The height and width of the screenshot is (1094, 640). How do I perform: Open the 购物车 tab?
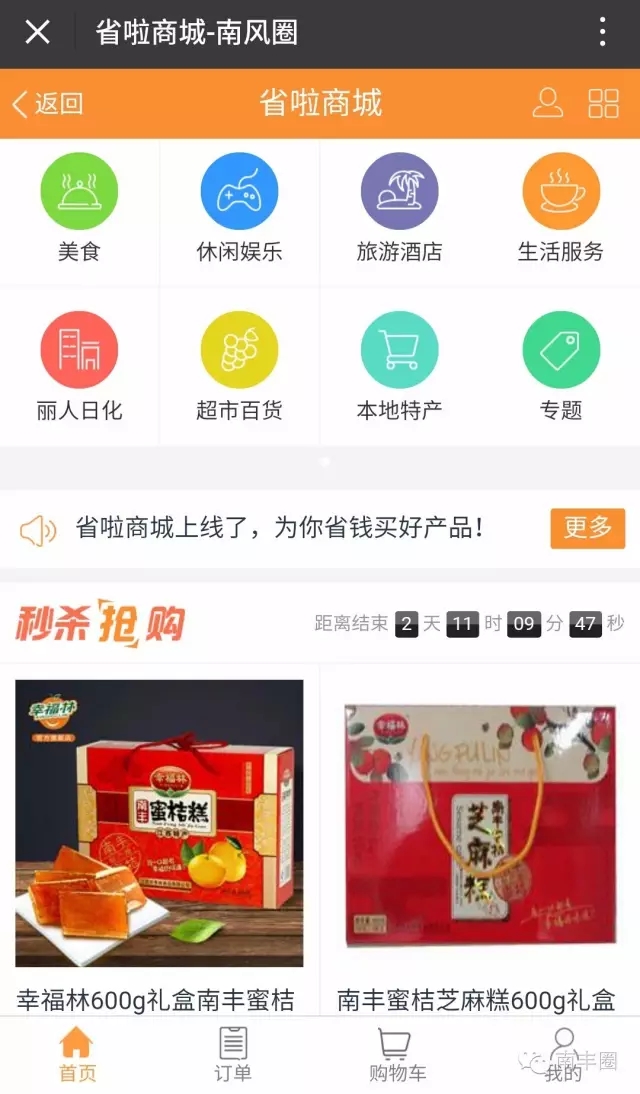pos(397,1055)
